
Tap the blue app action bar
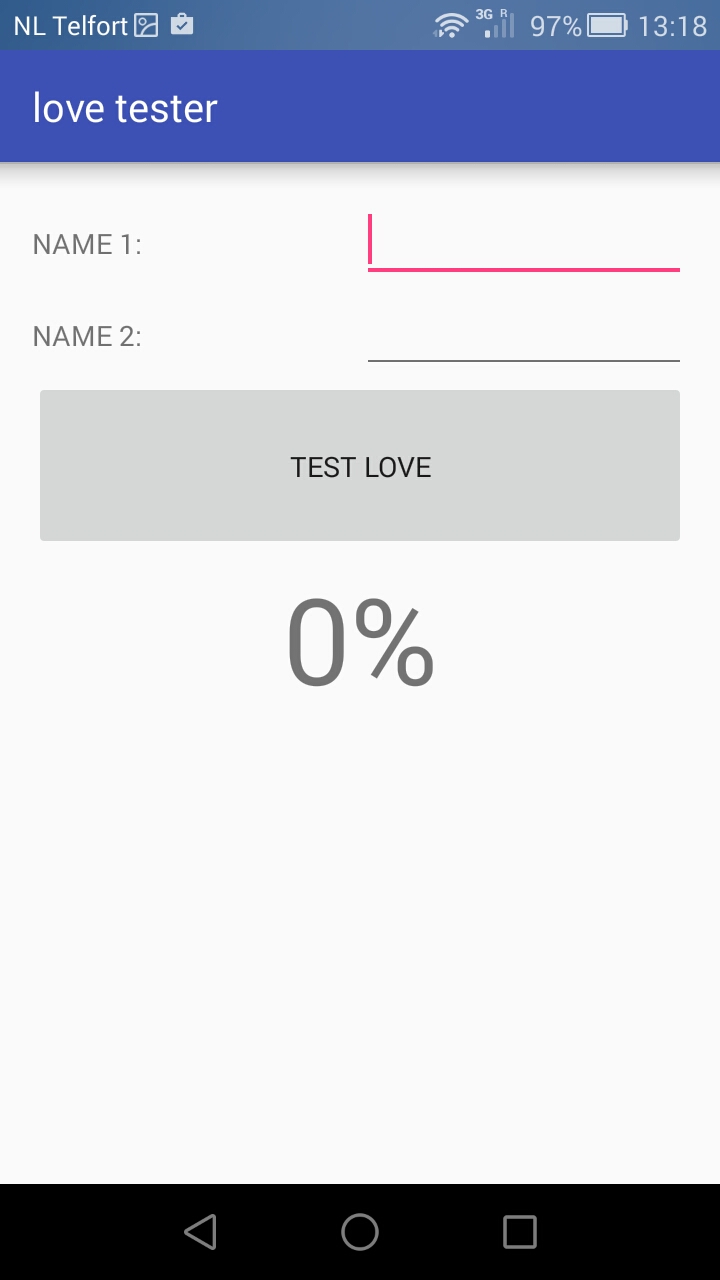click(360, 106)
